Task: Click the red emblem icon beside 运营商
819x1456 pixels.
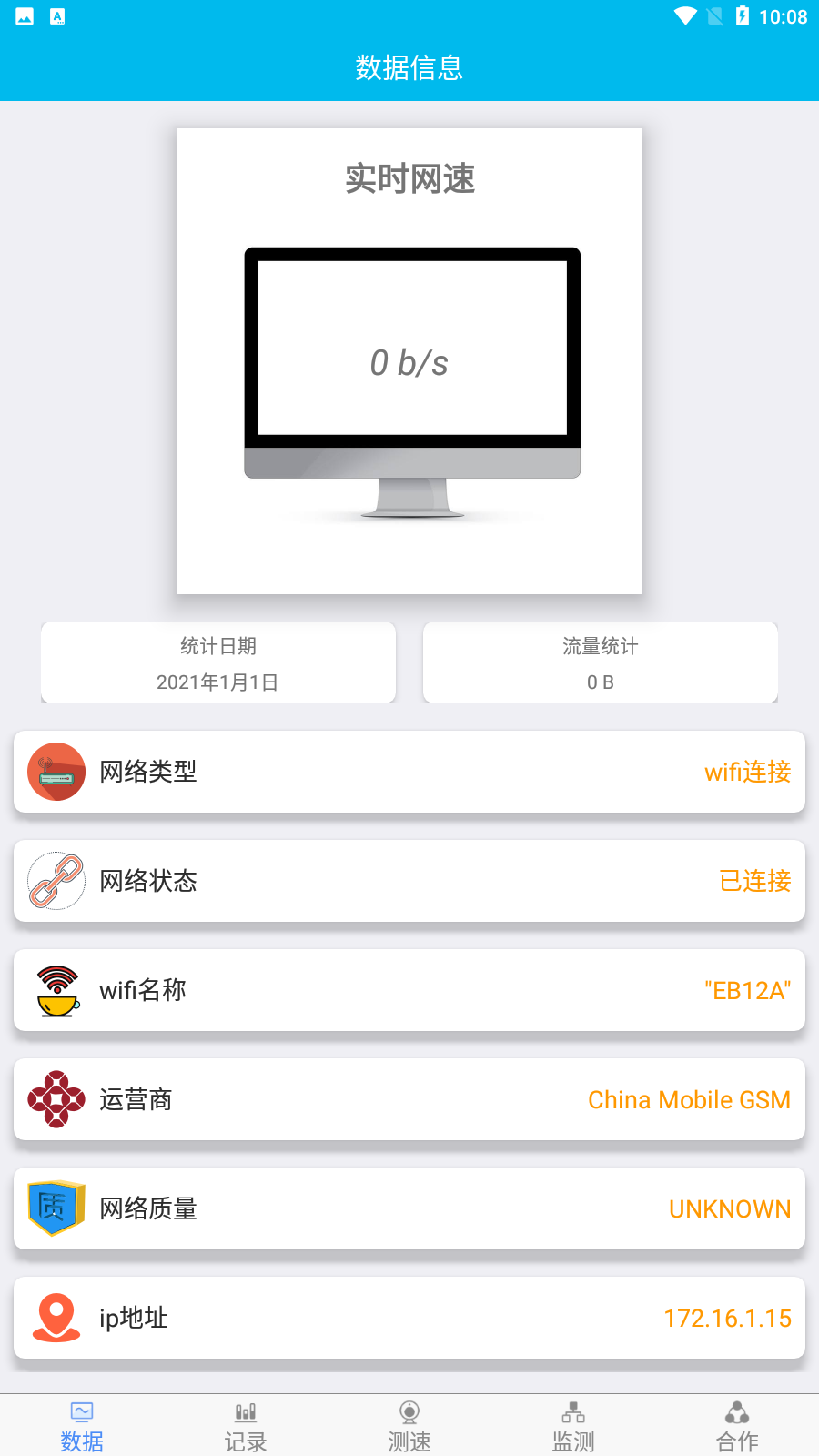Action: tap(56, 1099)
